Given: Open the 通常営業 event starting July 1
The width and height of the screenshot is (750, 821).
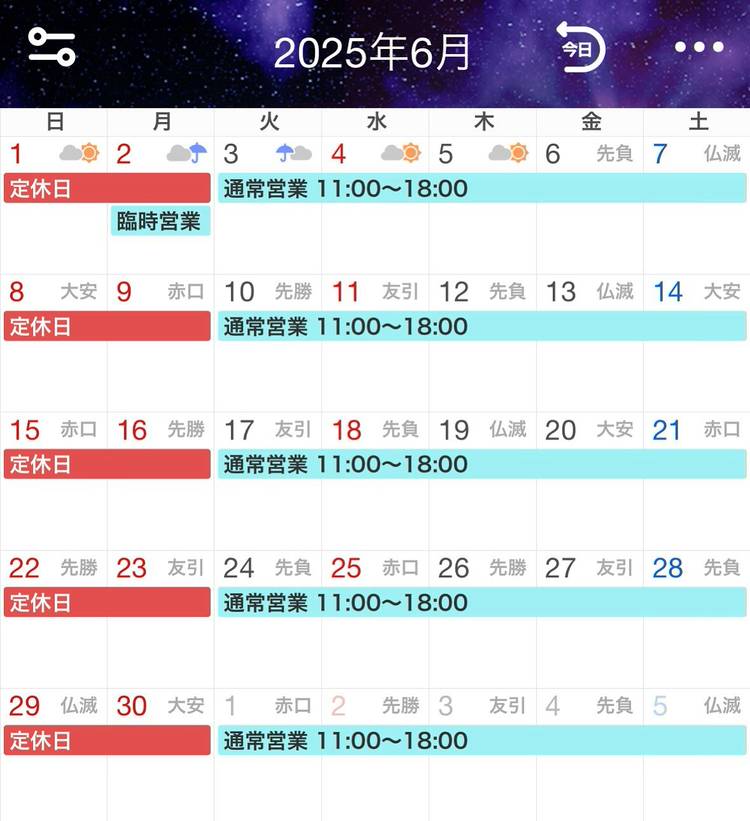Looking at the screenshot, I should (x=482, y=740).
